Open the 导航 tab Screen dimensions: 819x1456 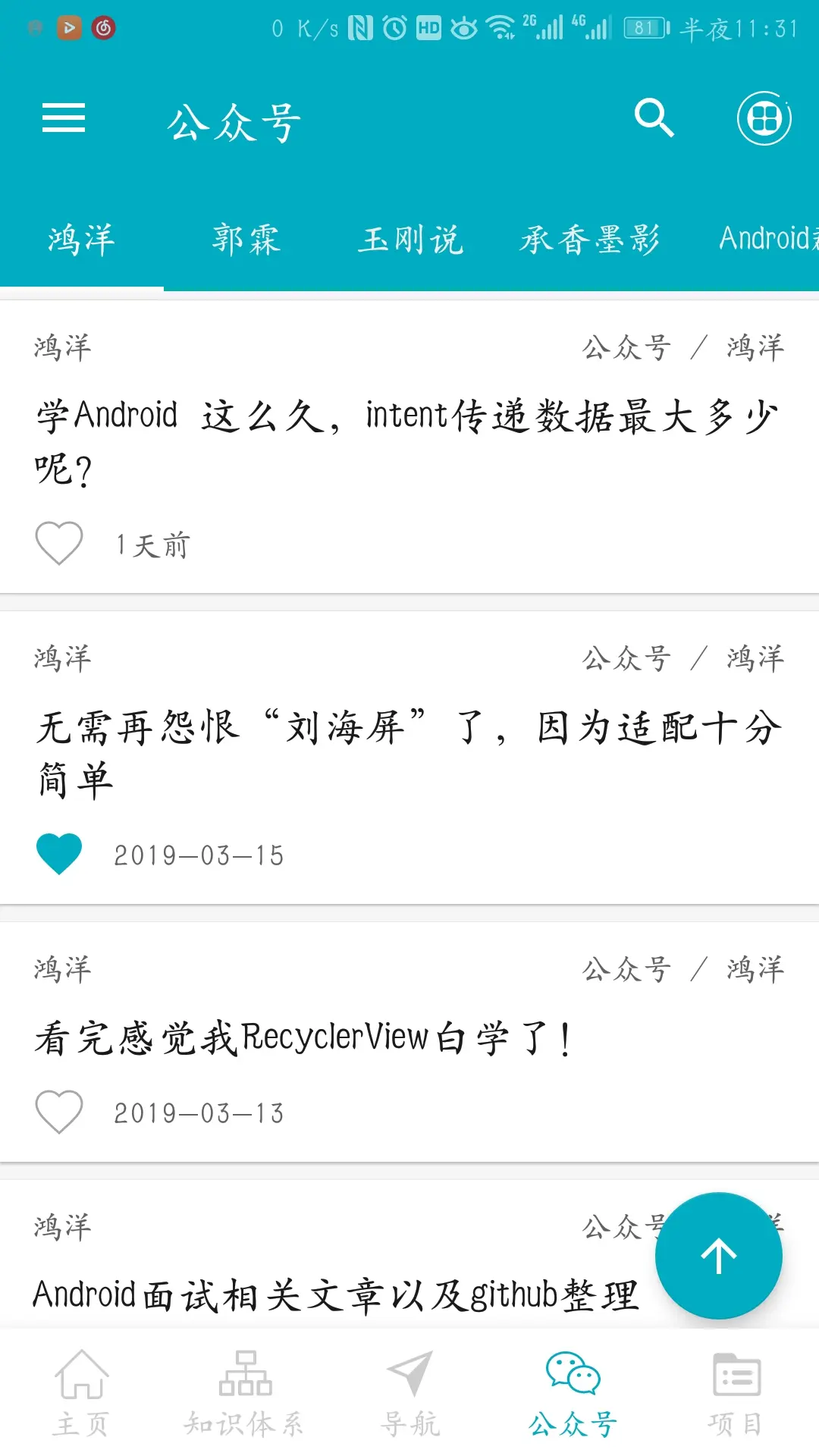pos(409,1394)
